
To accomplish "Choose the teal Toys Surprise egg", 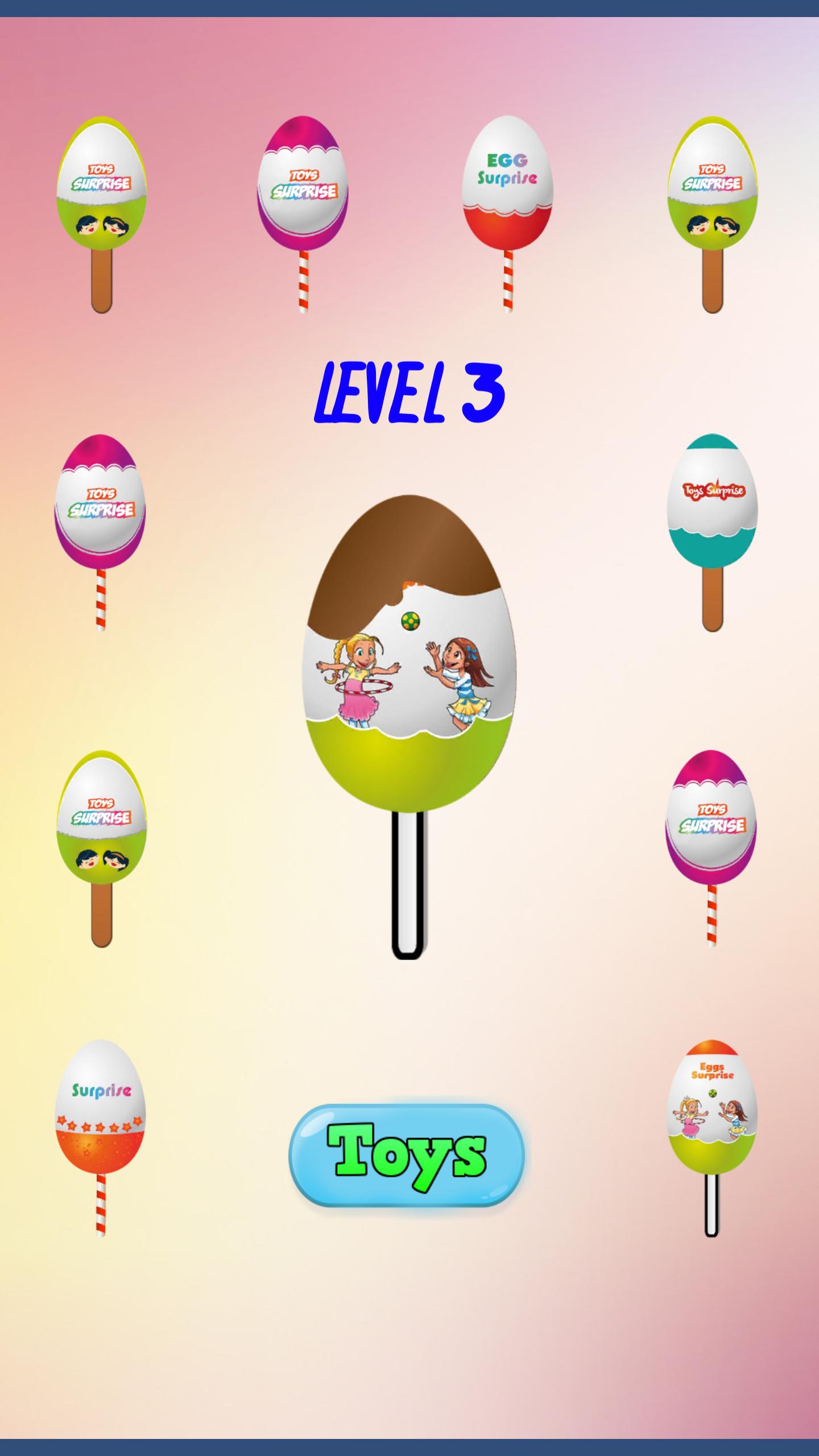I will tap(712, 502).
